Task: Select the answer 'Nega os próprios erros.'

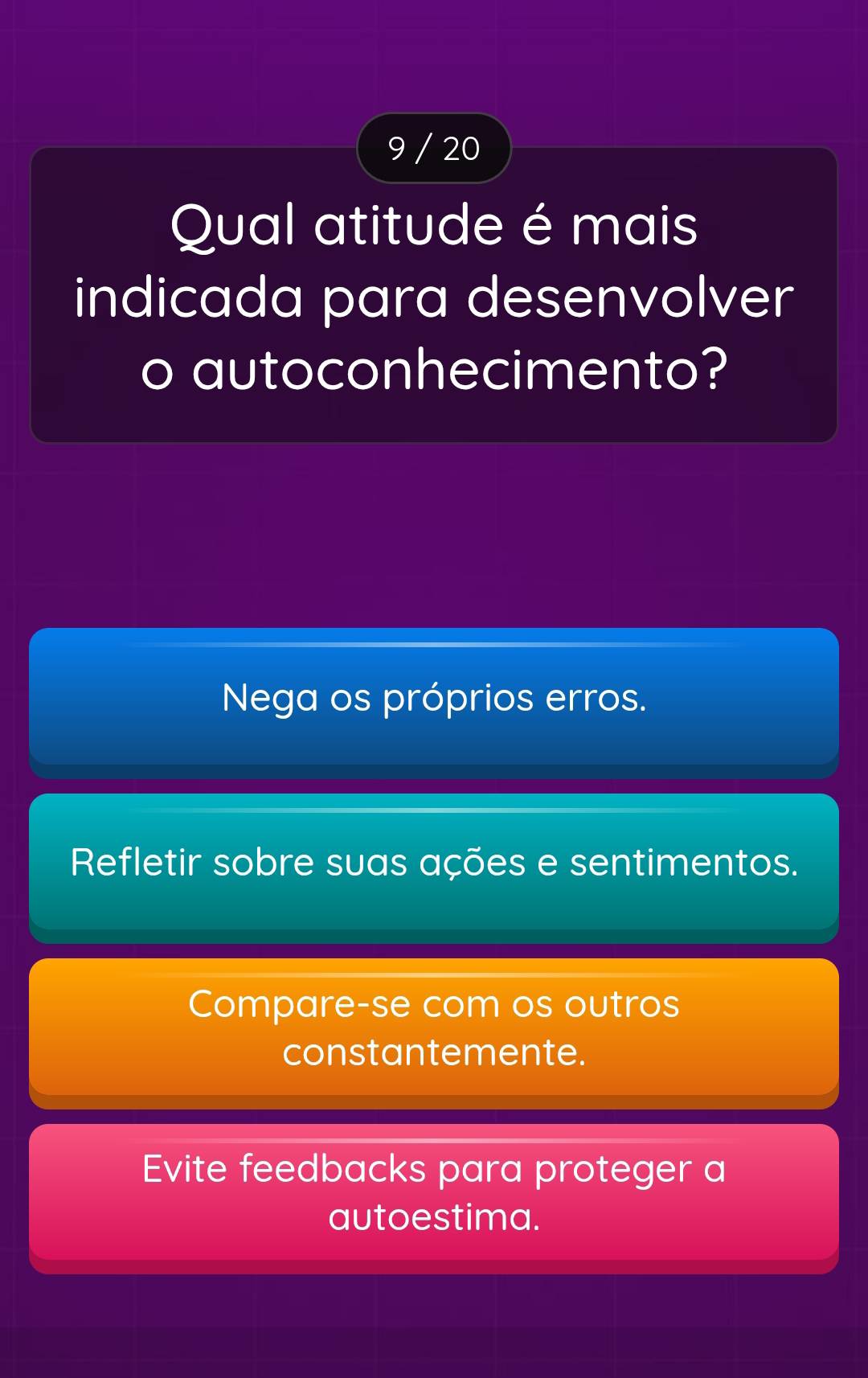Action: [434, 698]
